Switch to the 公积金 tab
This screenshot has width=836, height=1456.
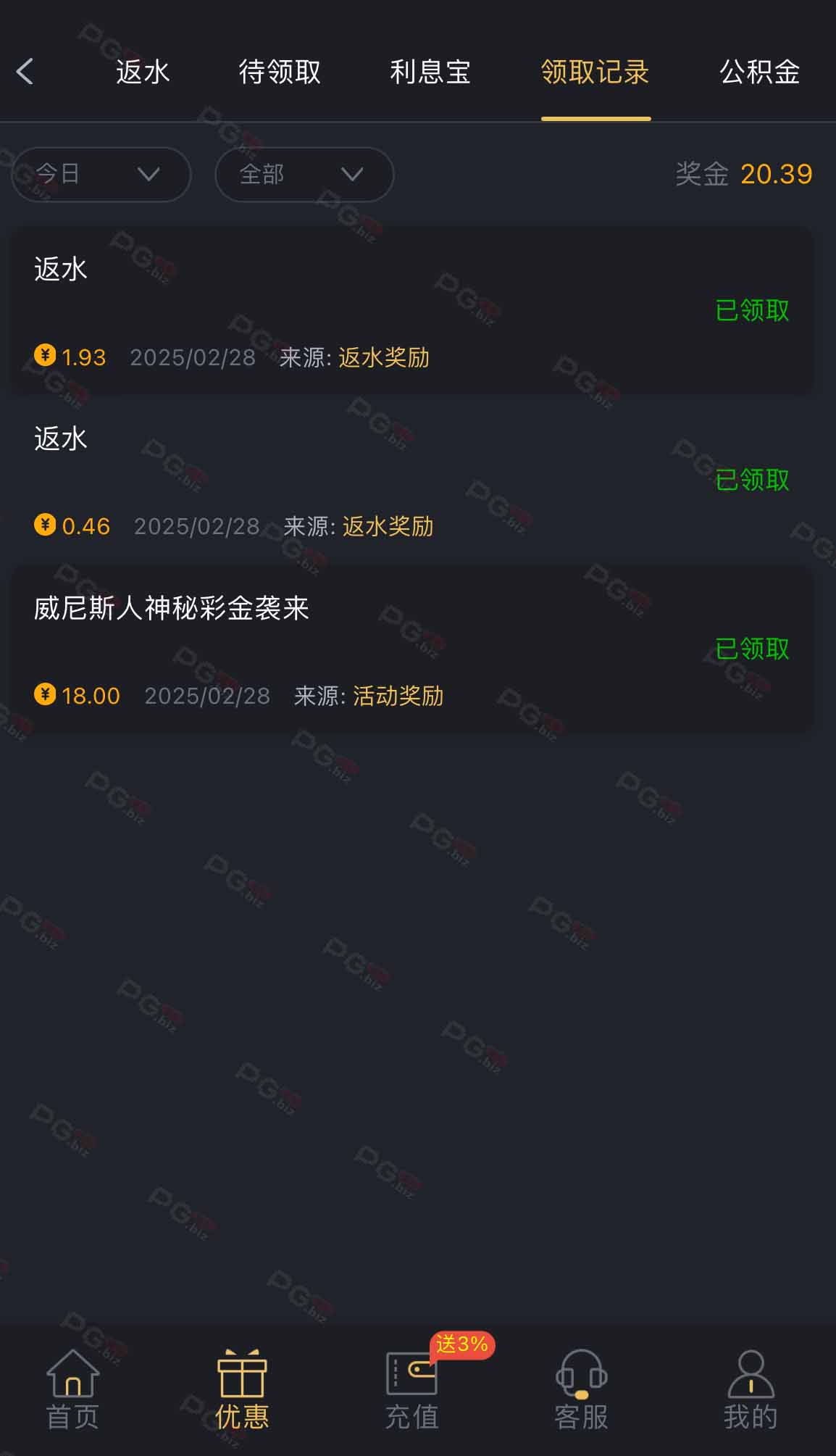(x=760, y=72)
